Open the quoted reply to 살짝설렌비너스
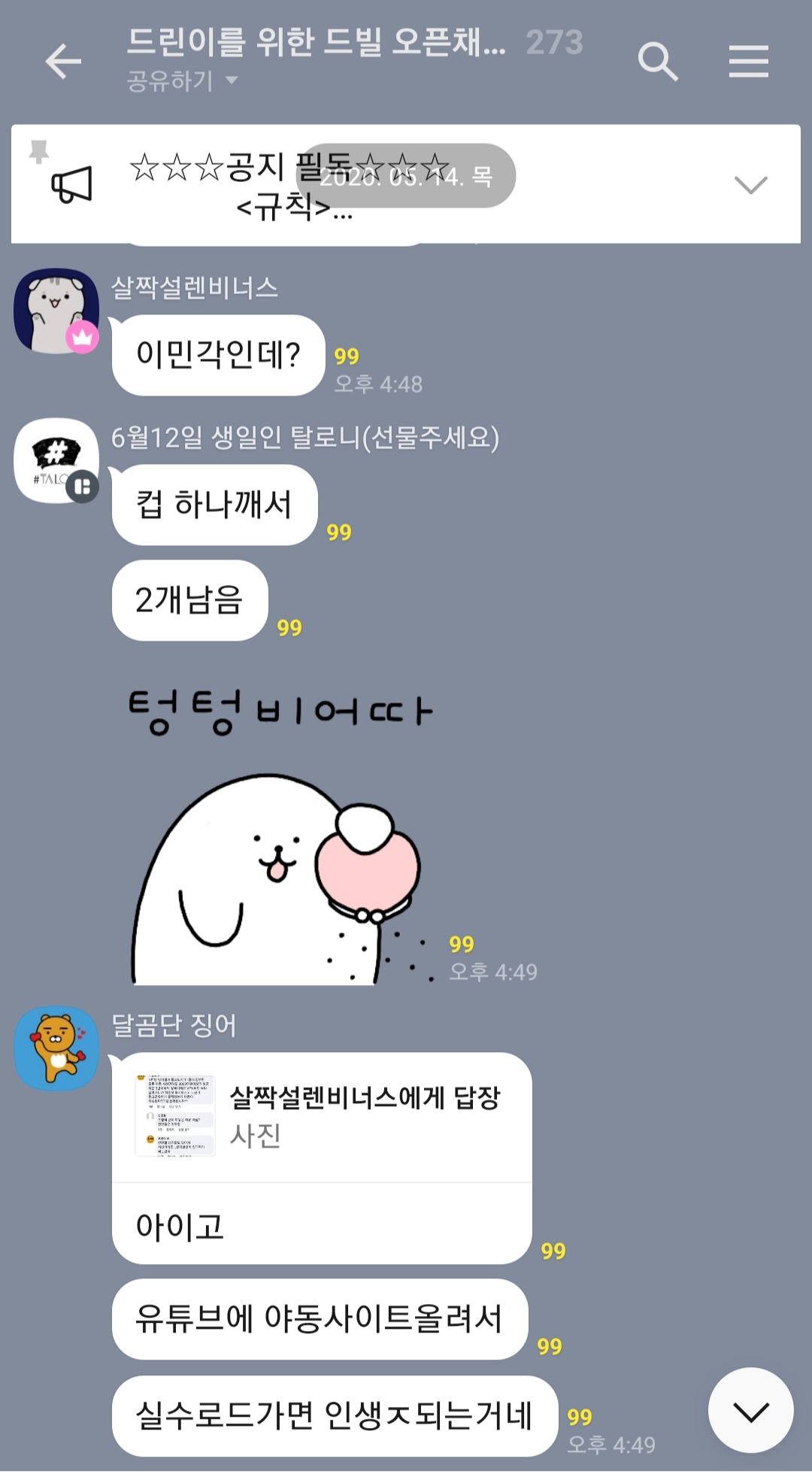This screenshot has height=1483, width=812. [x=322, y=1117]
